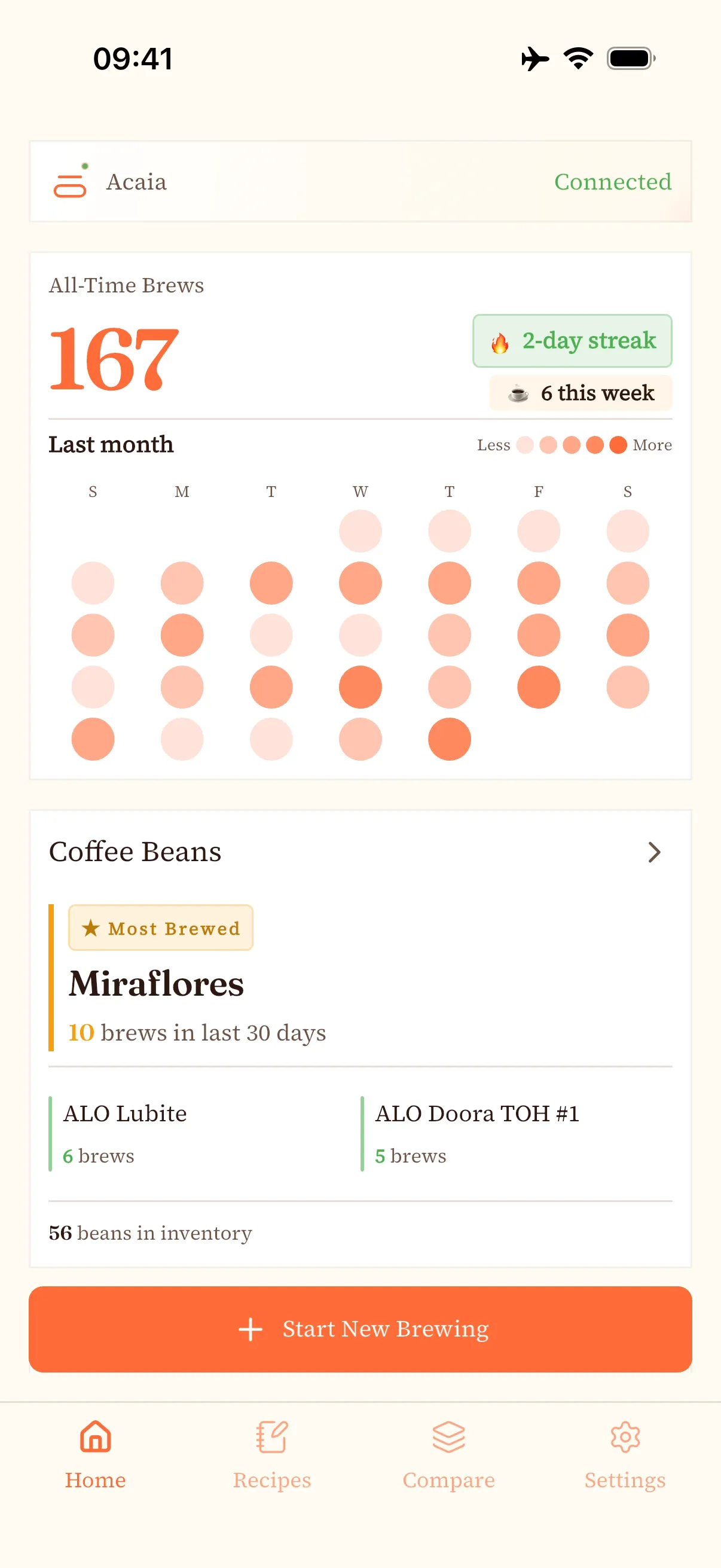721x1568 pixels.
Task: Open Settings via the gear icon
Action: pyautogui.click(x=625, y=1435)
